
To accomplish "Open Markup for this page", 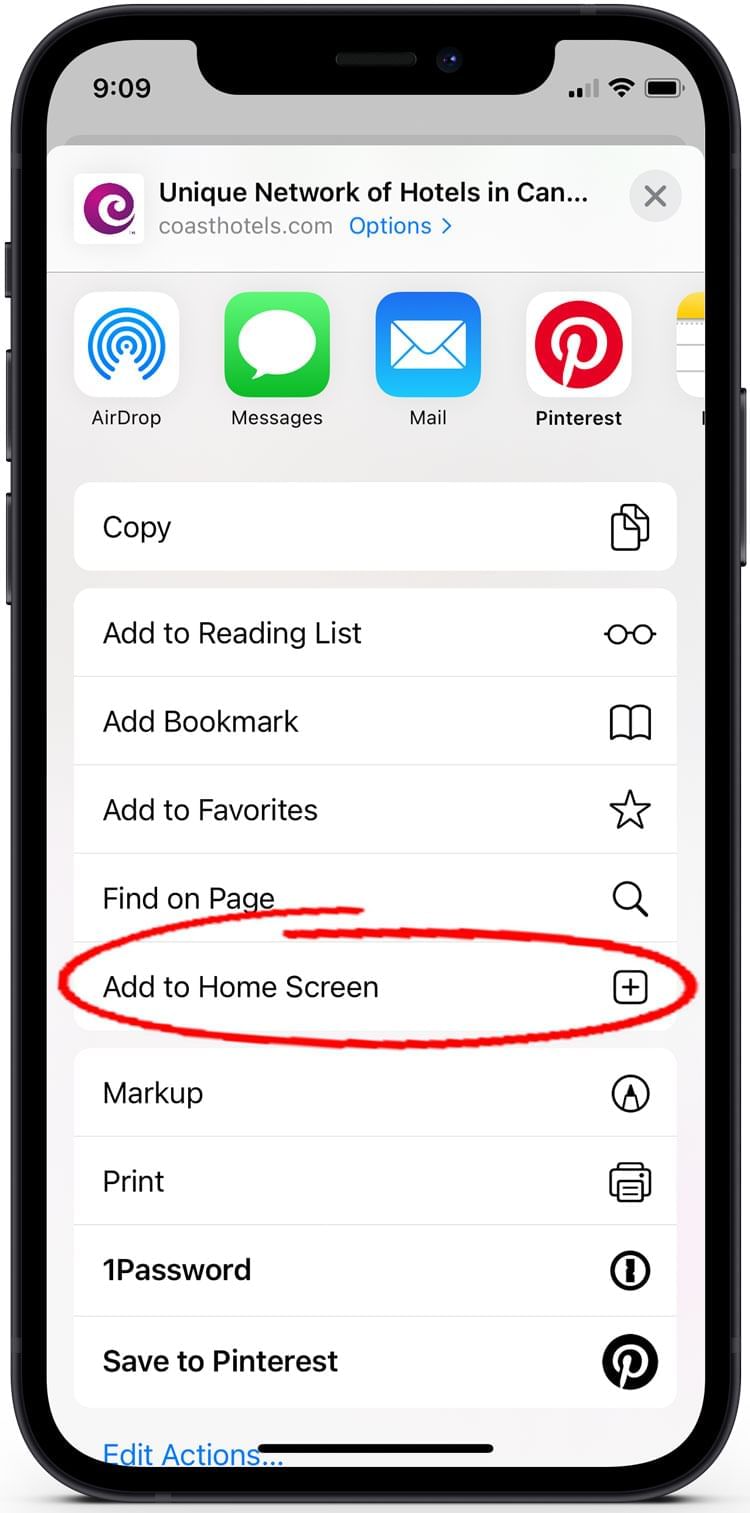I will coord(375,1093).
